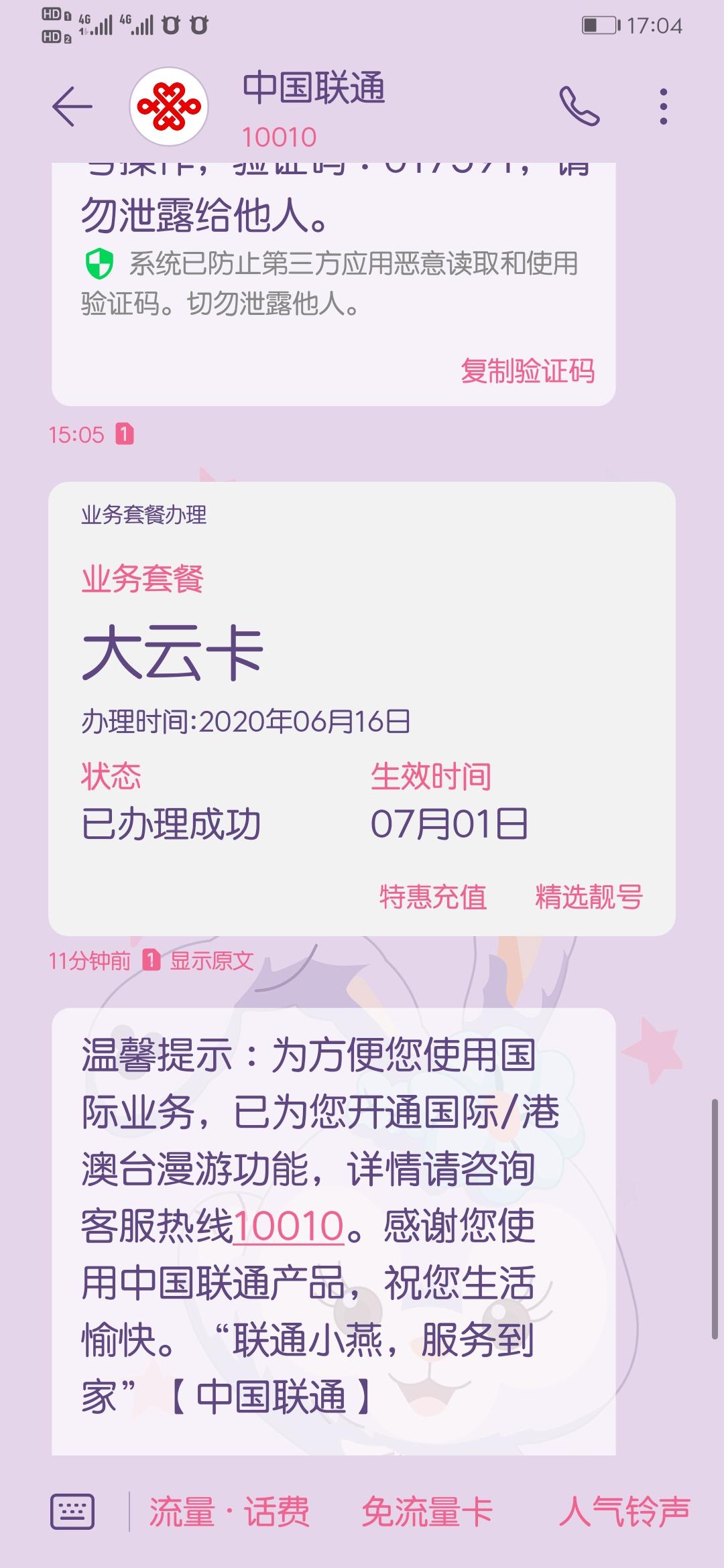
Task: Open the 人气铃声 menu
Action: 624,1512
